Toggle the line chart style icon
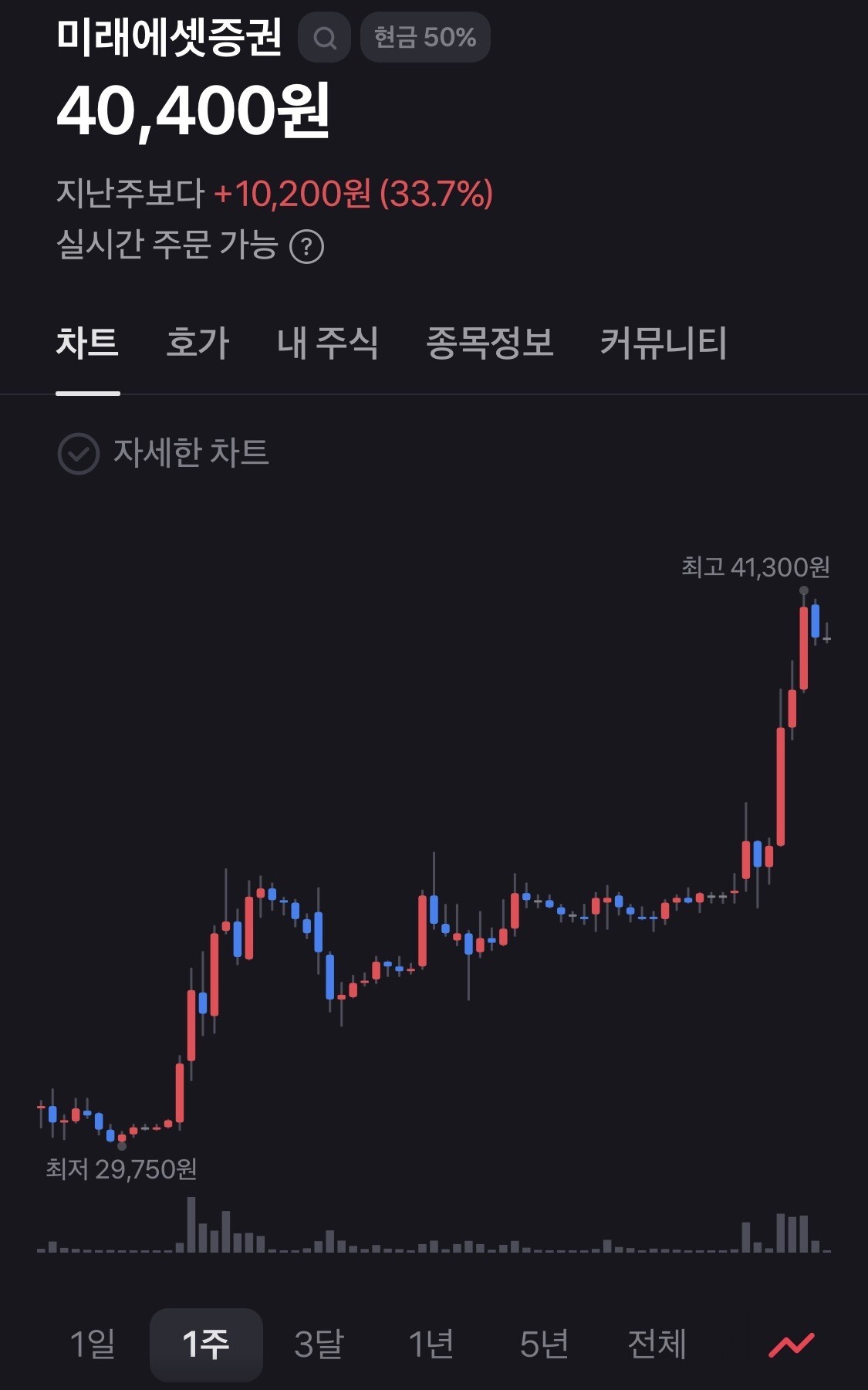 [x=792, y=1344]
